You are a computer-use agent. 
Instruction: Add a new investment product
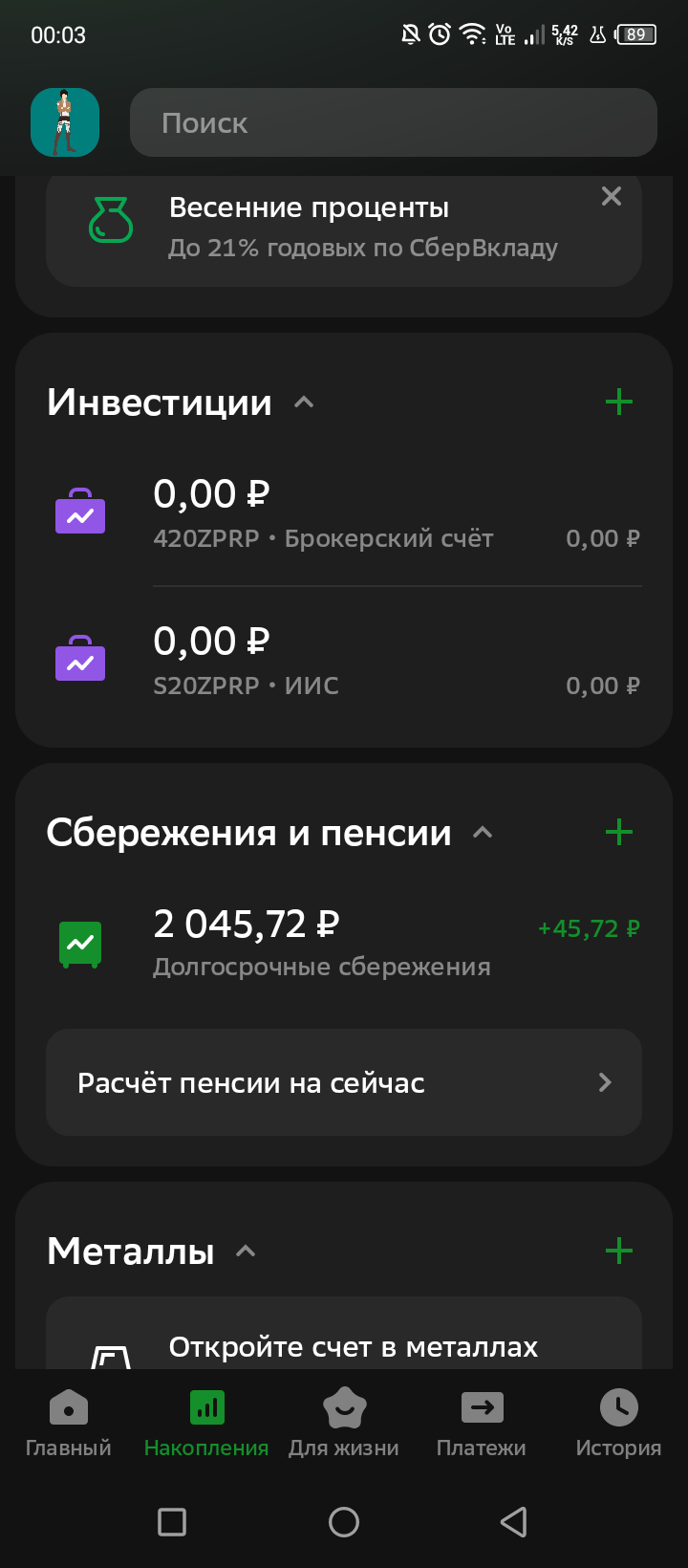pyautogui.click(x=619, y=402)
